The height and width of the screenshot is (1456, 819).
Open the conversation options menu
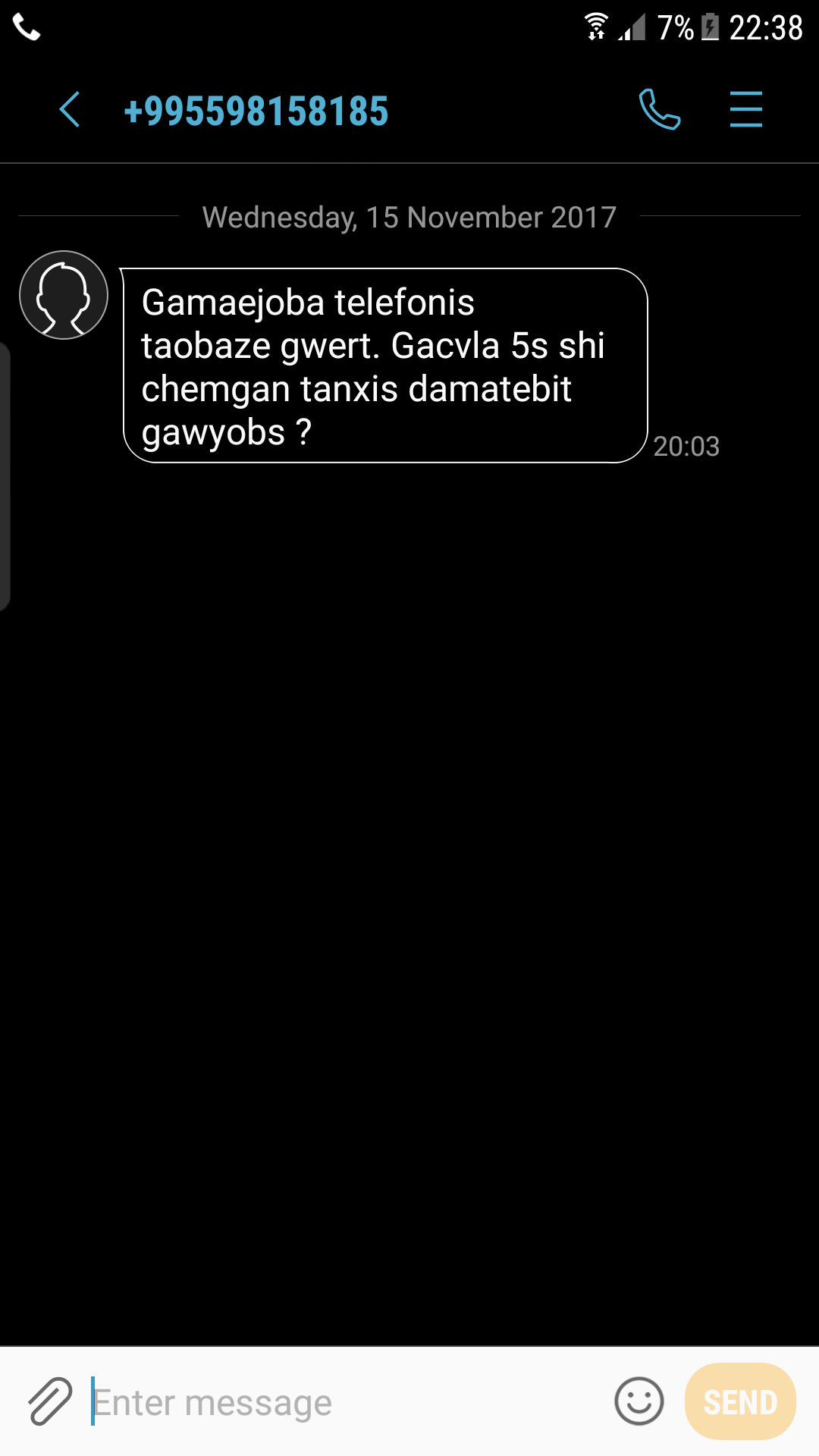click(x=745, y=110)
